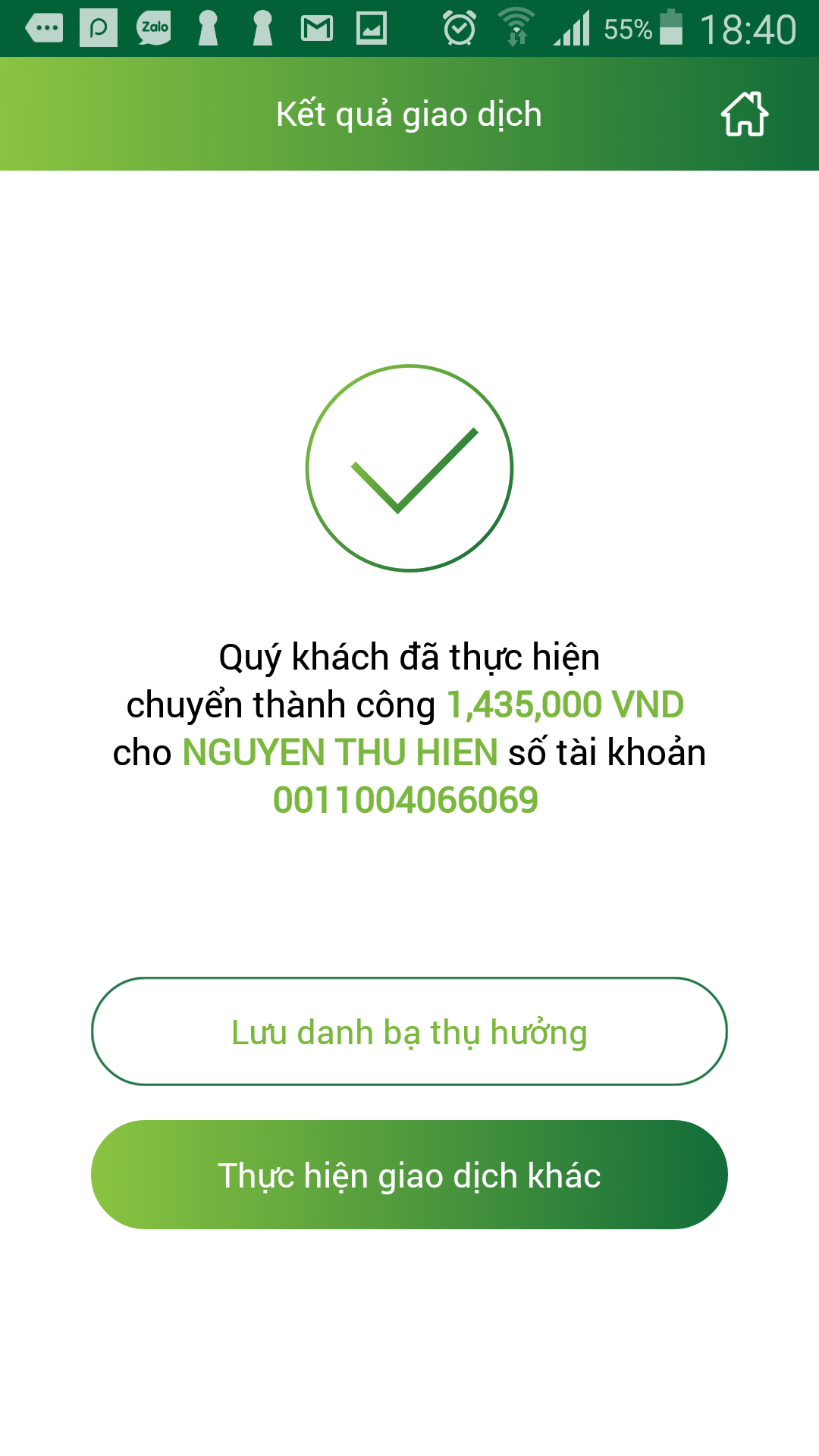Tap 'Lưu danh bạ thụ hưởng' button

click(x=409, y=1031)
